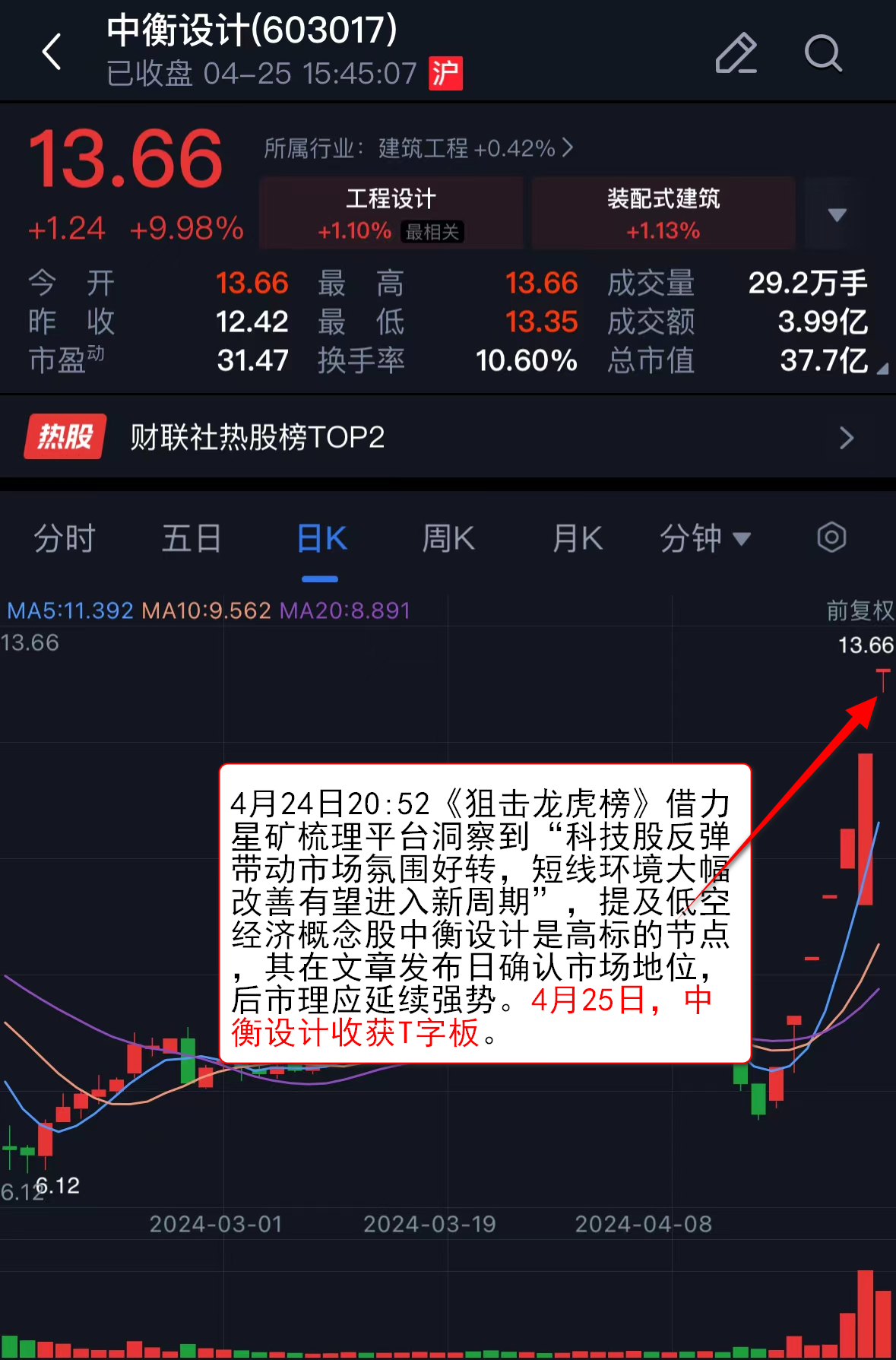The height and width of the screenshot is (1360, 896).
Task: Open the 工程设计 concept chip
Action: point(391,213)
